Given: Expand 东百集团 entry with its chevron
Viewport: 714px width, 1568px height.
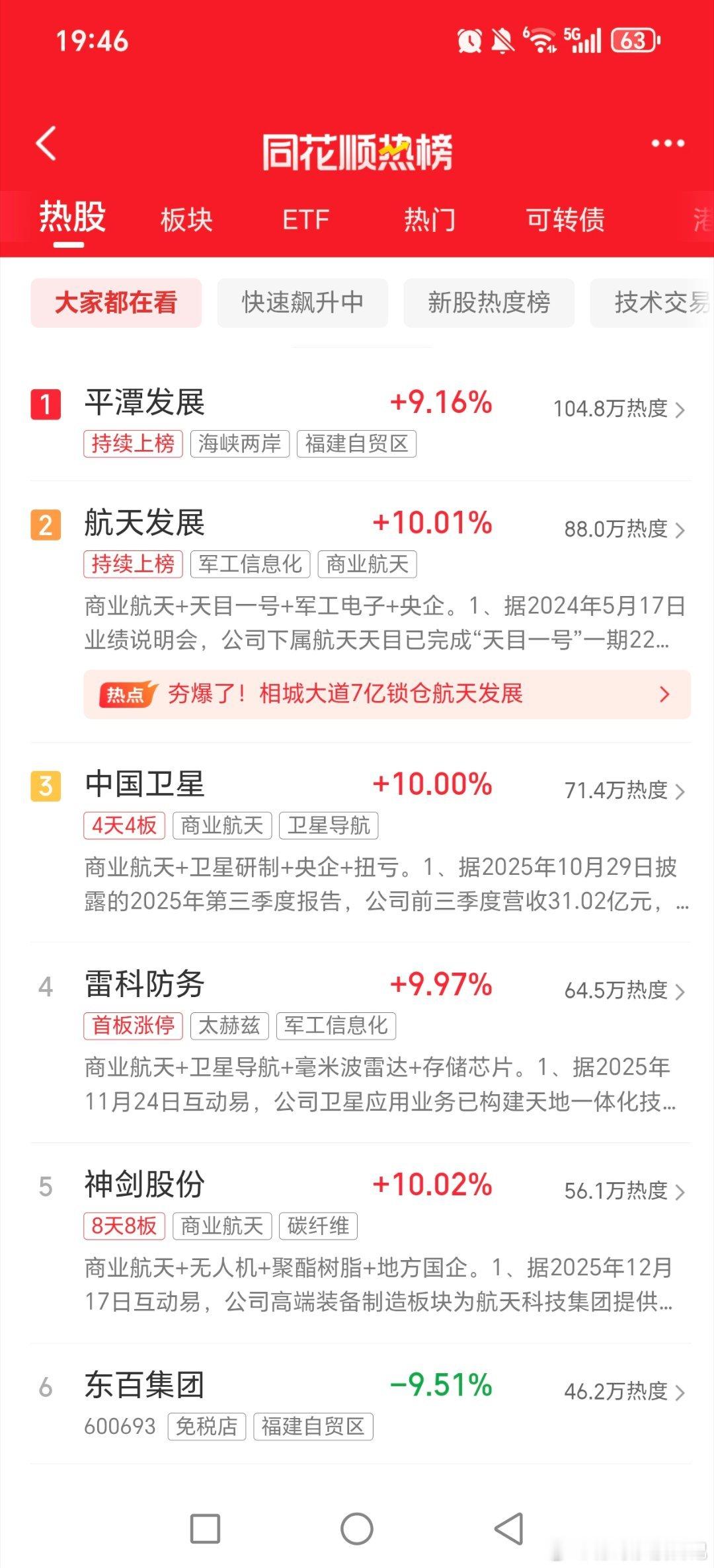Looking at the screenshot, I should 681,1386.
